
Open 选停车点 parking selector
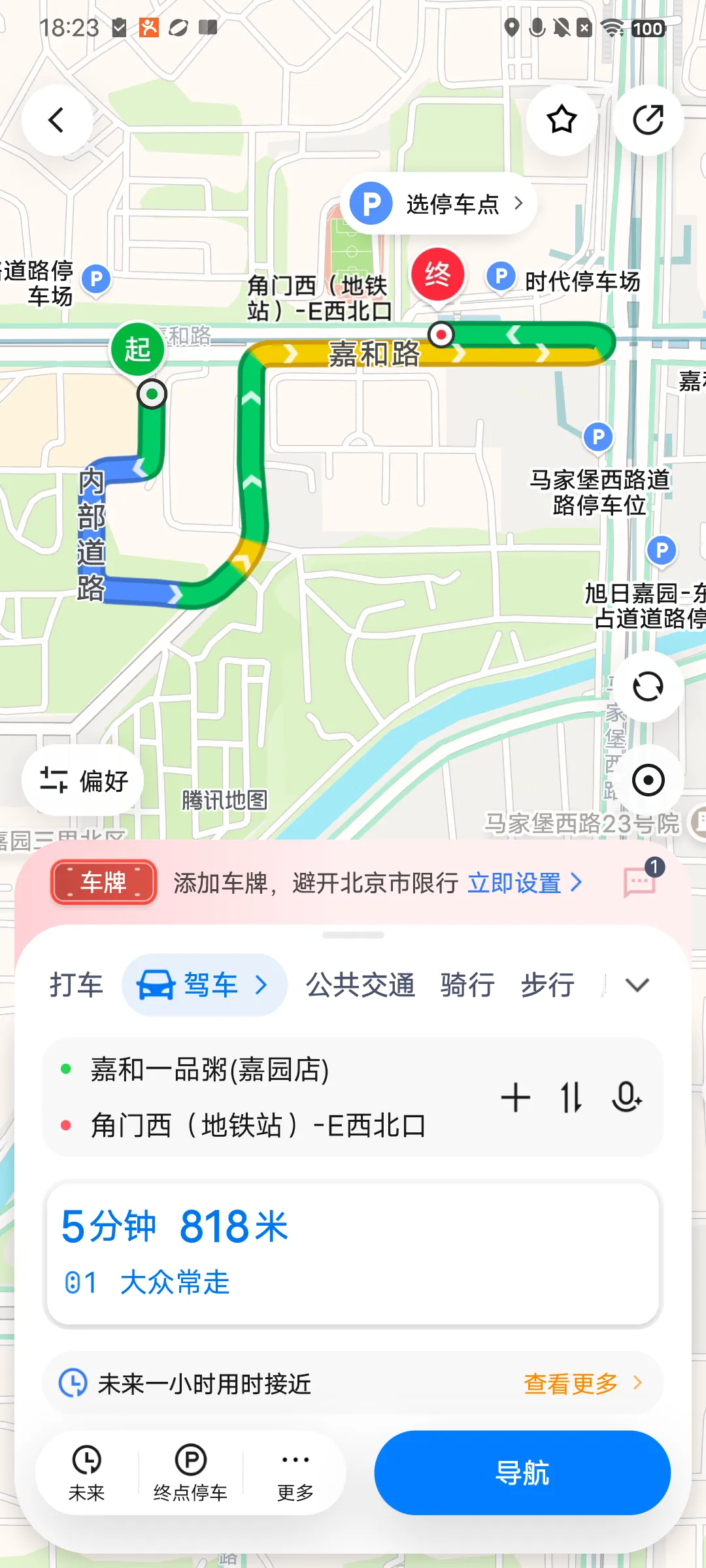(439, 204)
